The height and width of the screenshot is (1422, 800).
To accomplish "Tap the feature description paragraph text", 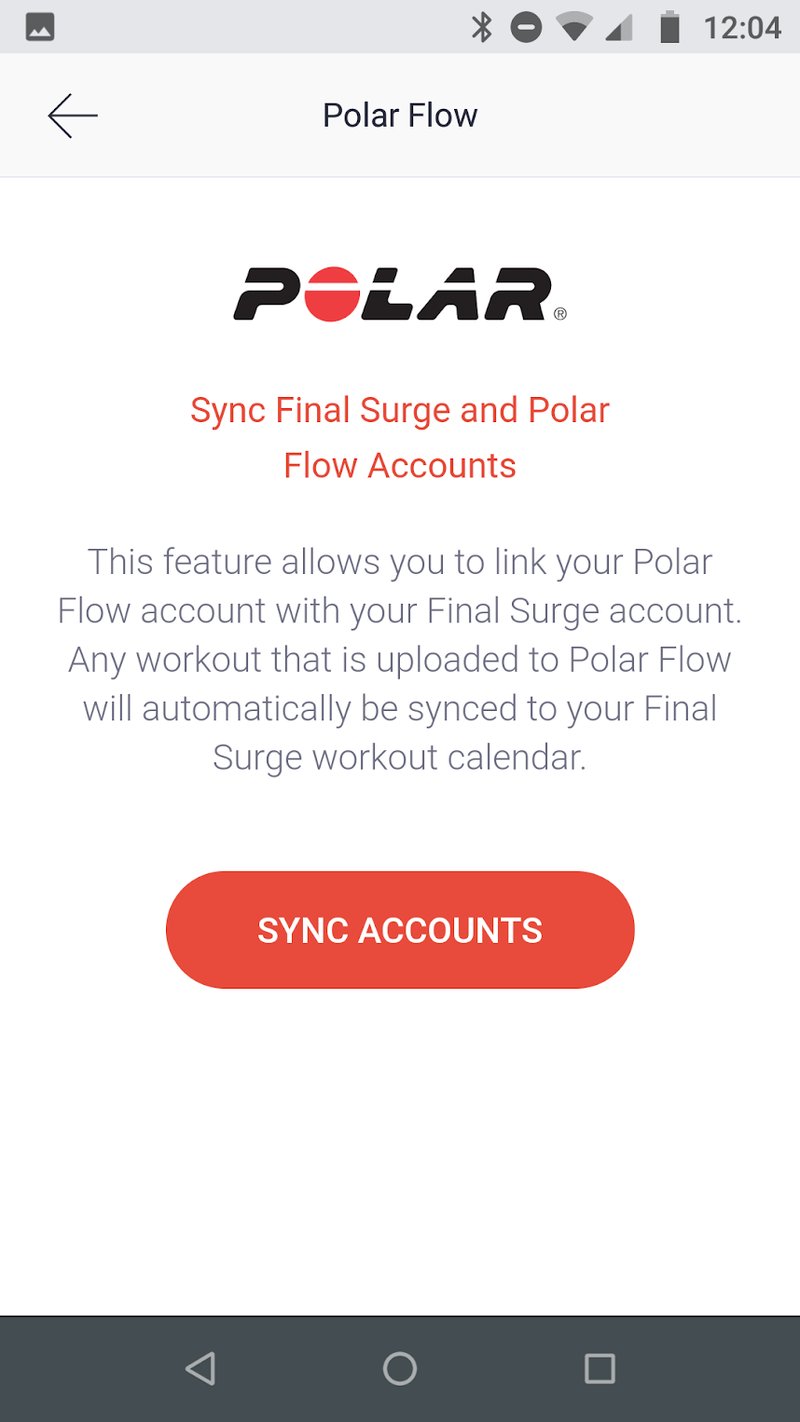I will pos(399,659).
